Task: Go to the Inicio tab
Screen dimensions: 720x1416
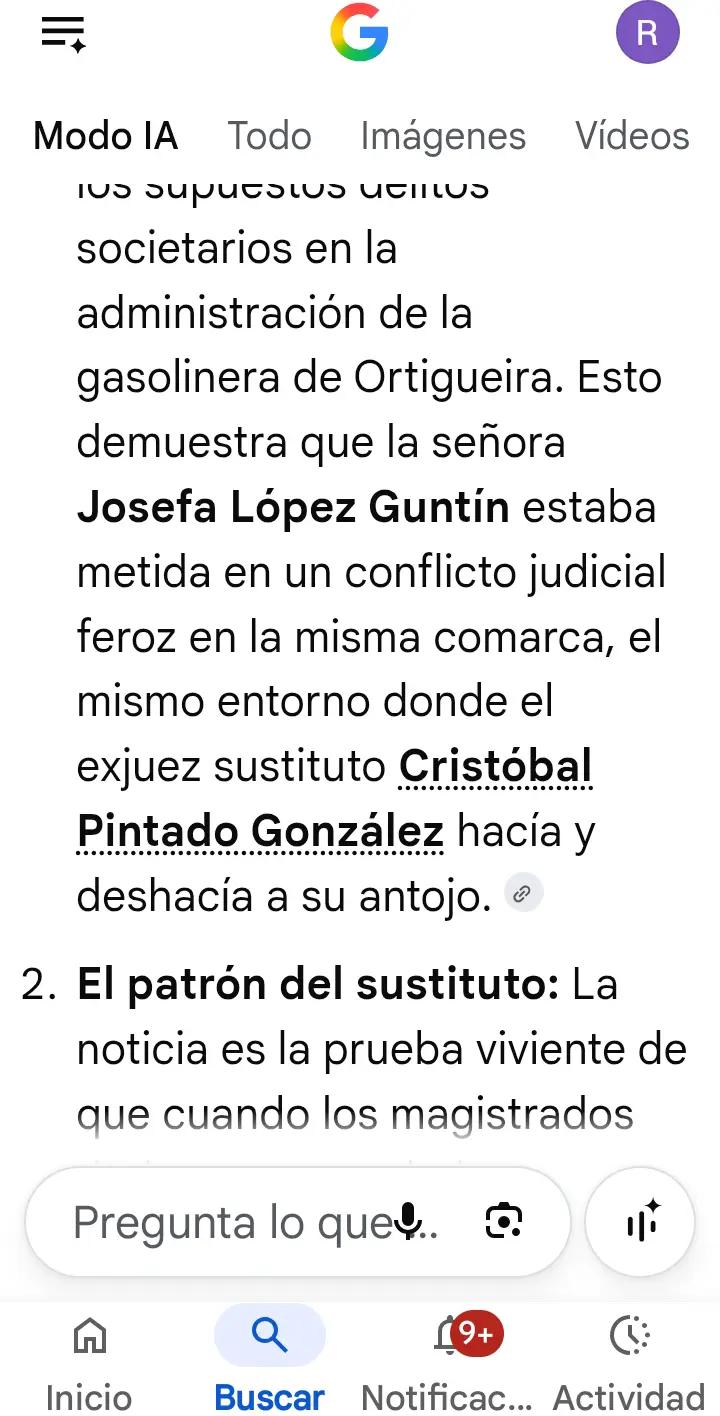Action: pyautogui.click(x=89, y=1361)
